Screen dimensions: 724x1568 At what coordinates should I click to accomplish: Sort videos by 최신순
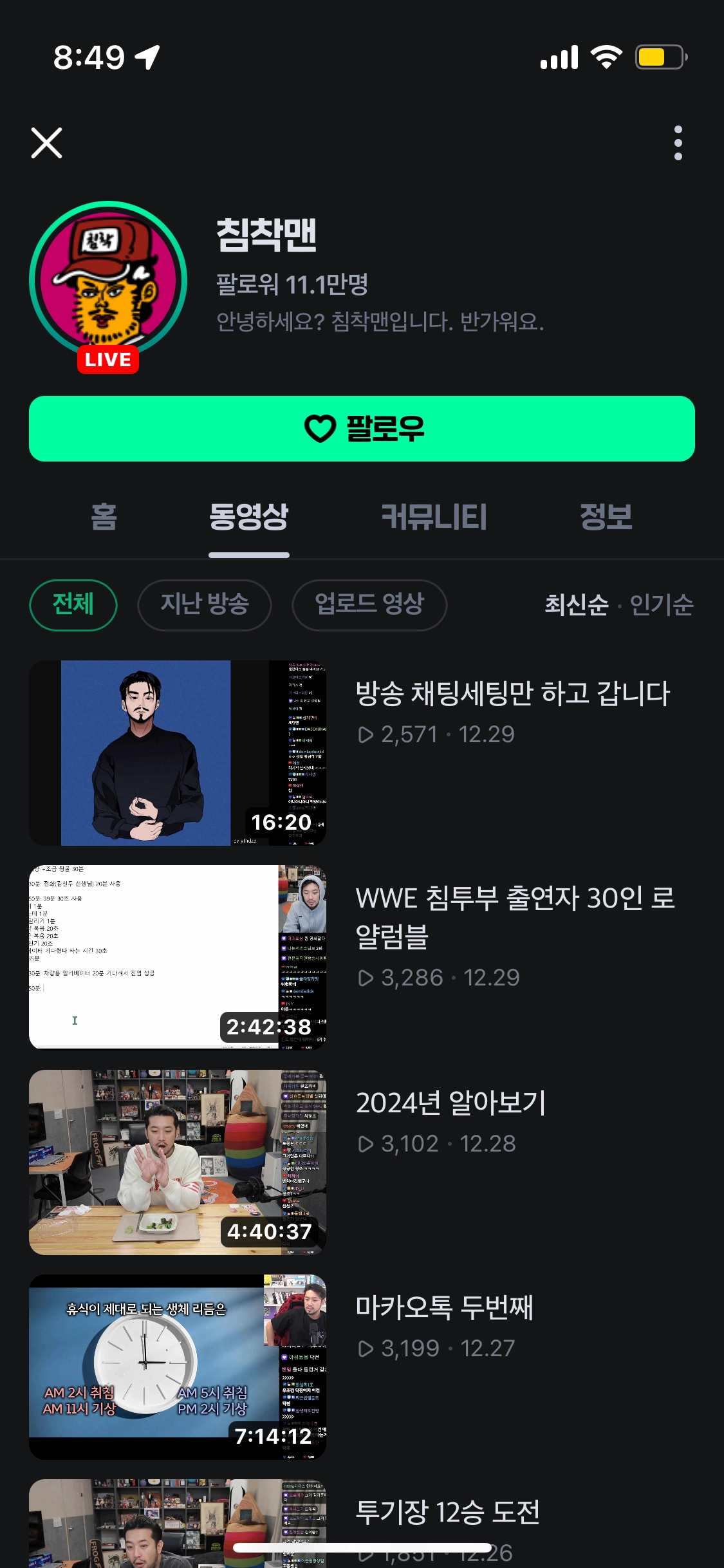point(576,605)
